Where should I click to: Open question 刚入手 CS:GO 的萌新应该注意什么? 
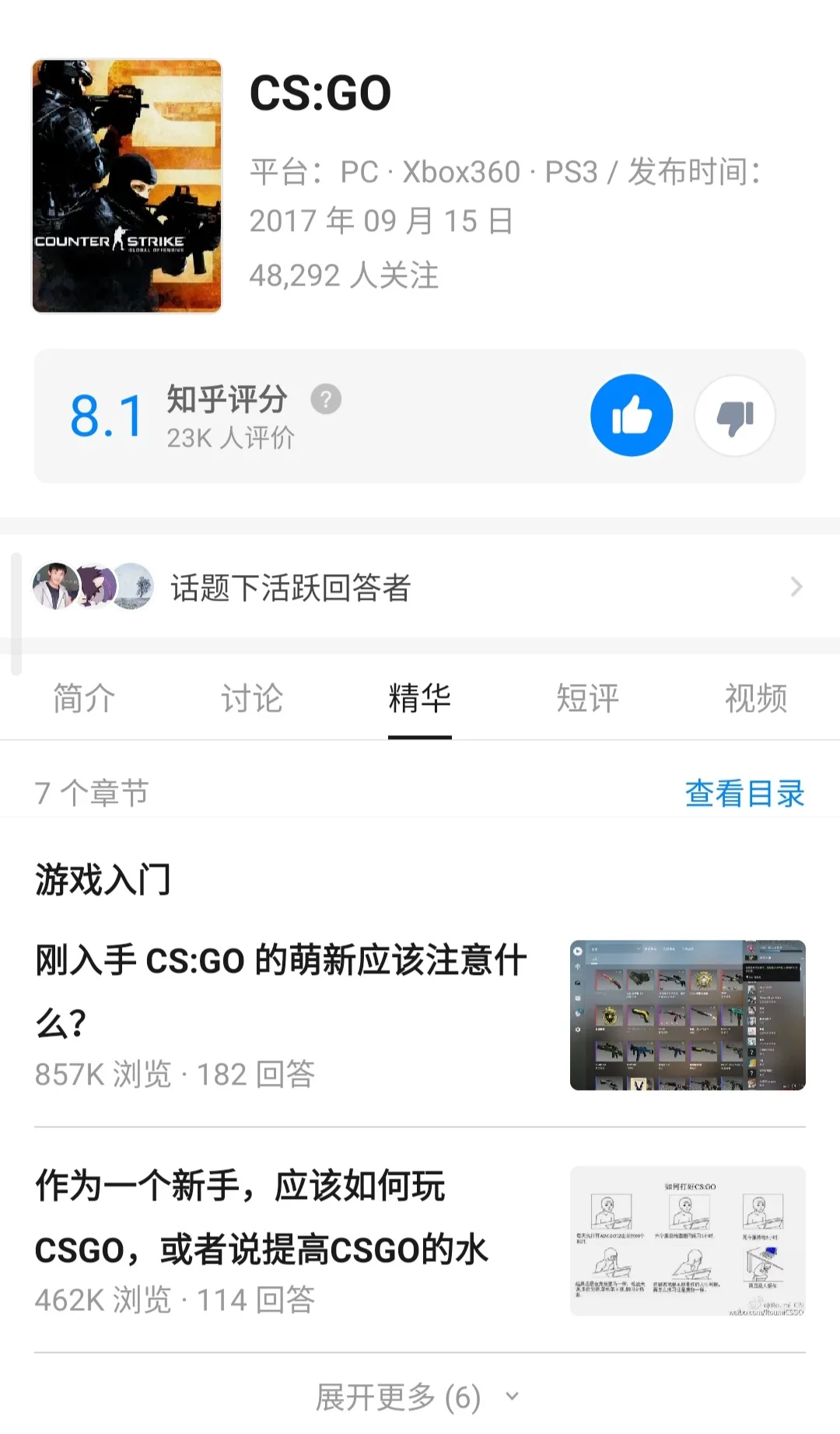[281, 990]
